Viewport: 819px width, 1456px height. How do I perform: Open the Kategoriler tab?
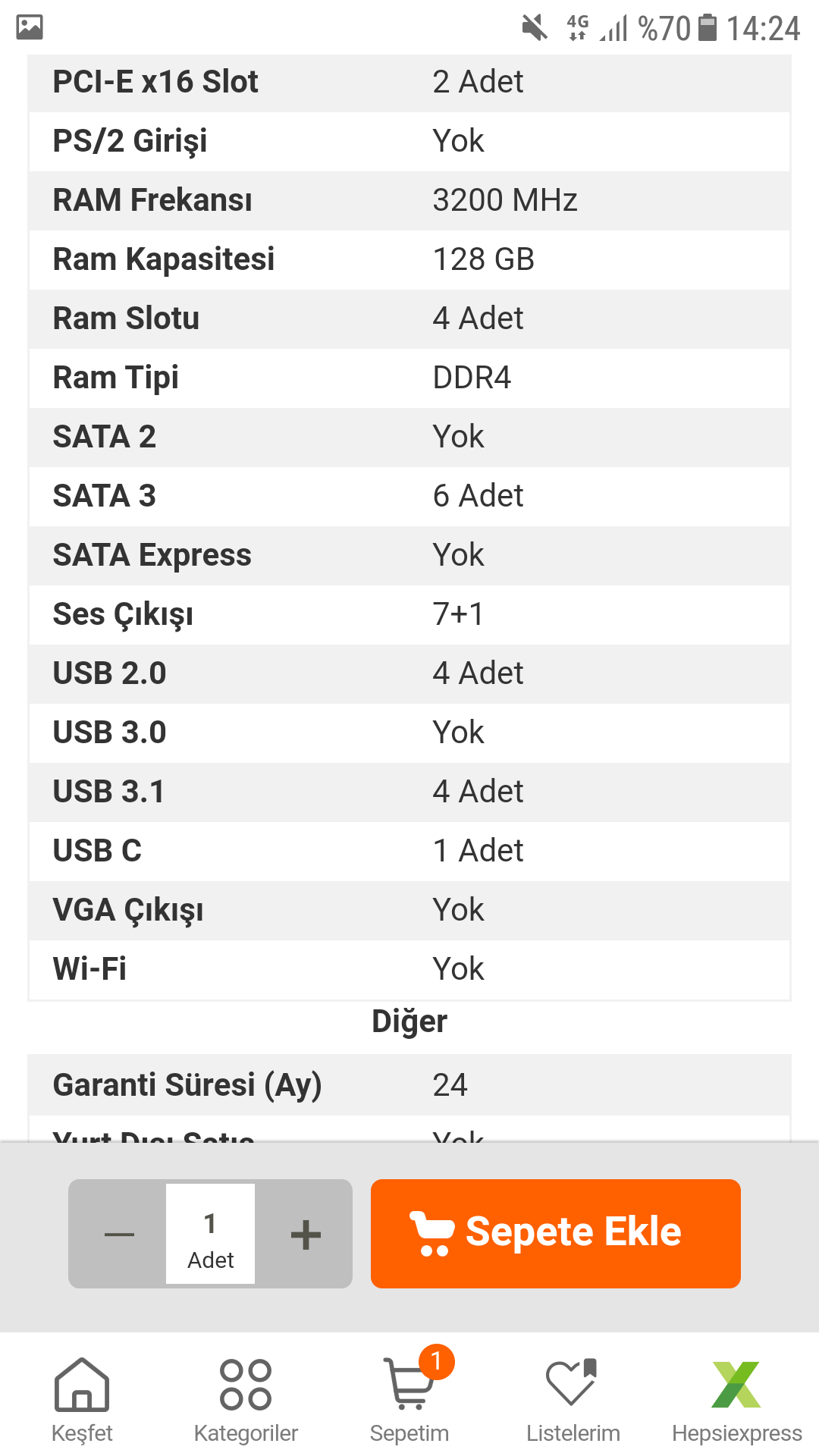pos(246,1399)
